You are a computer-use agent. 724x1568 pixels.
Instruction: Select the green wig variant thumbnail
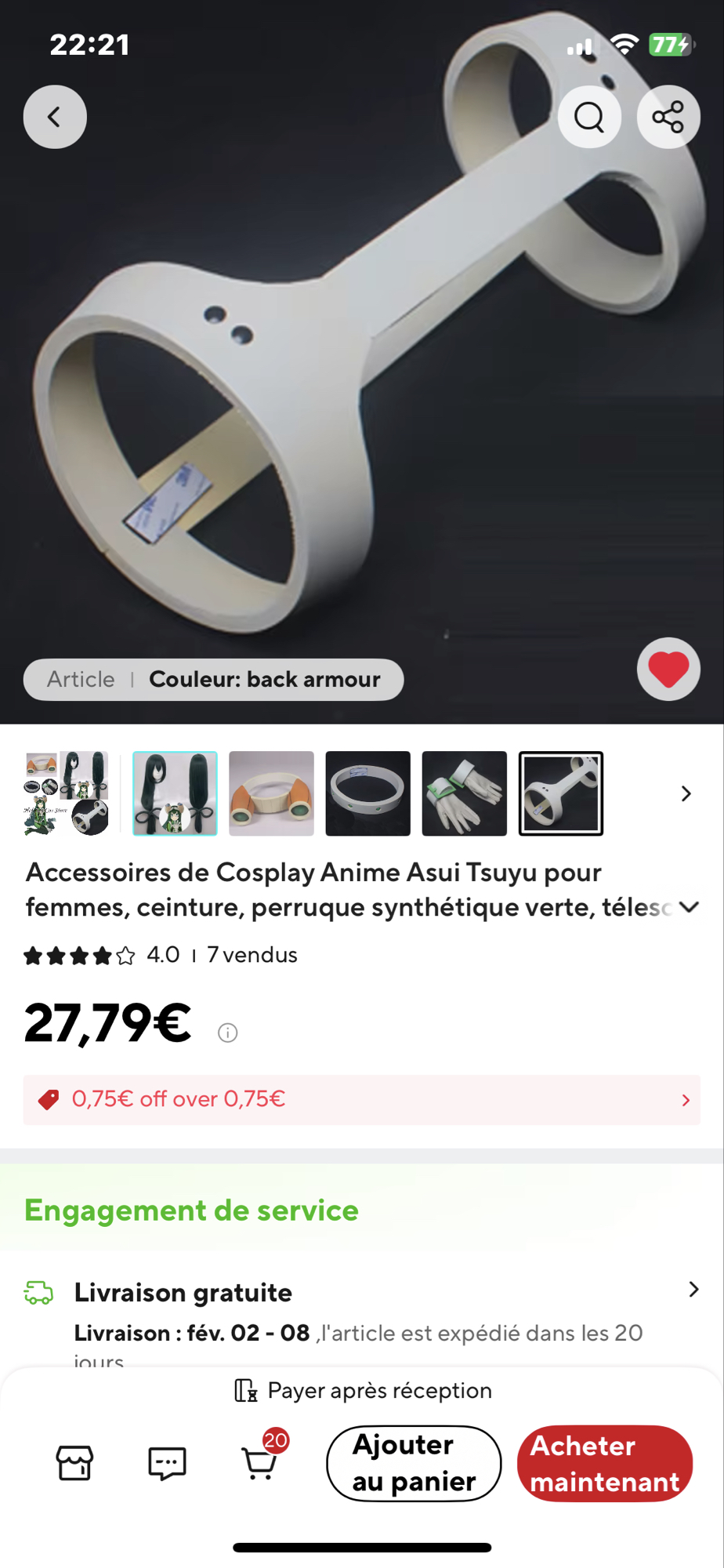coord(175,793)
